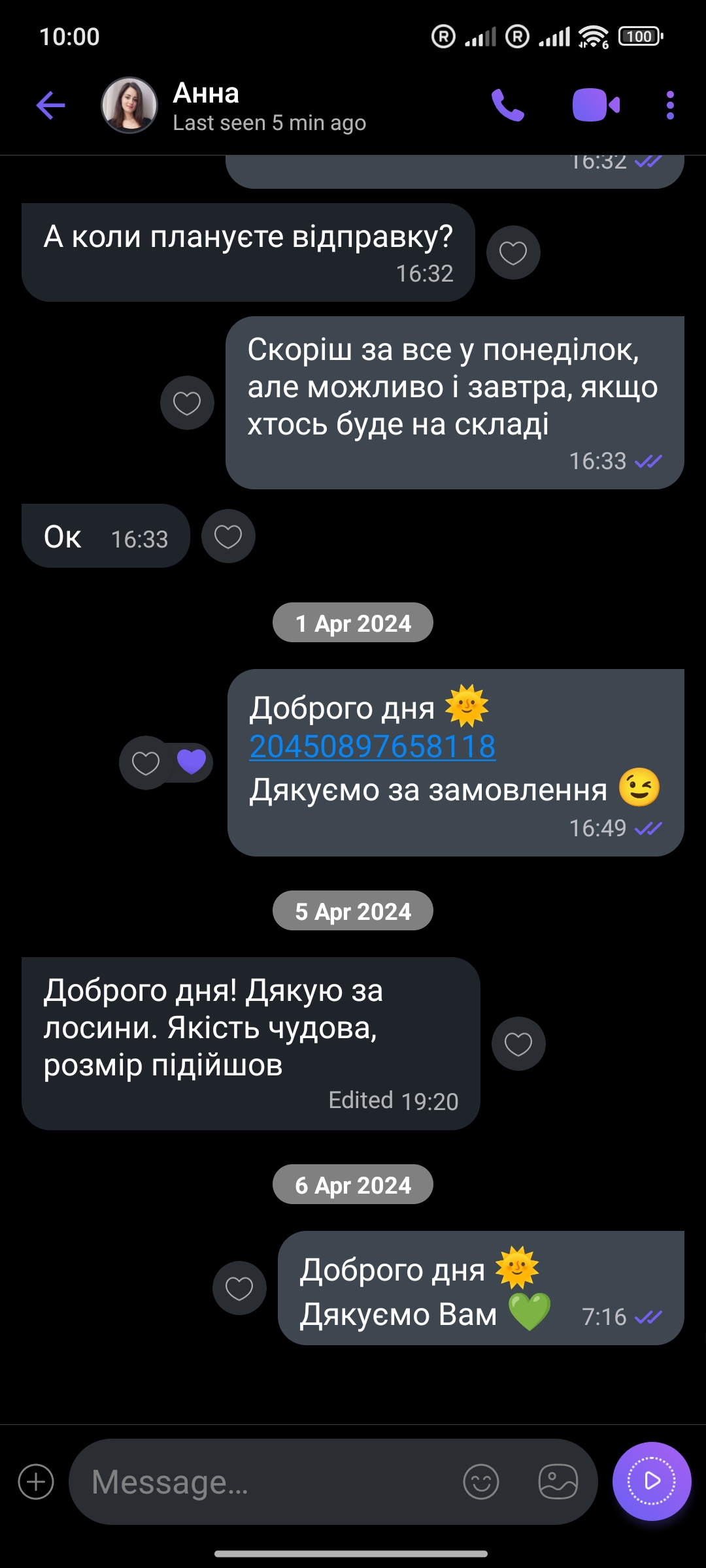Tap the purple video message button

tap(652, 1481)
